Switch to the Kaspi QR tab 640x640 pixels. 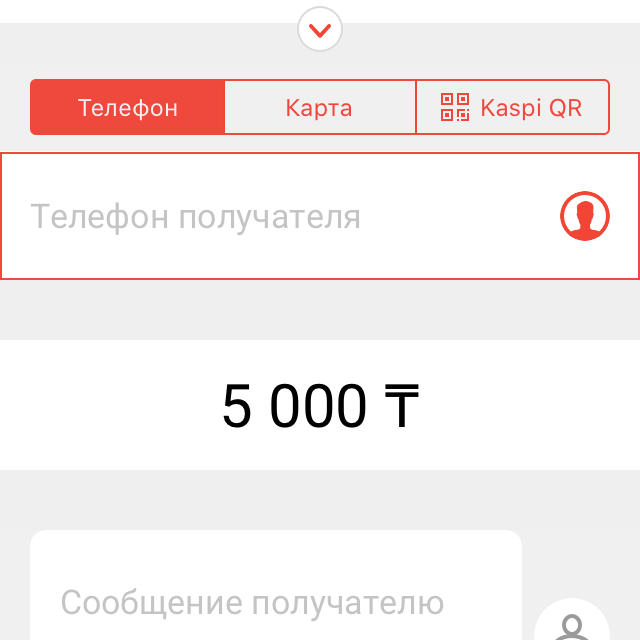[512, 107]
